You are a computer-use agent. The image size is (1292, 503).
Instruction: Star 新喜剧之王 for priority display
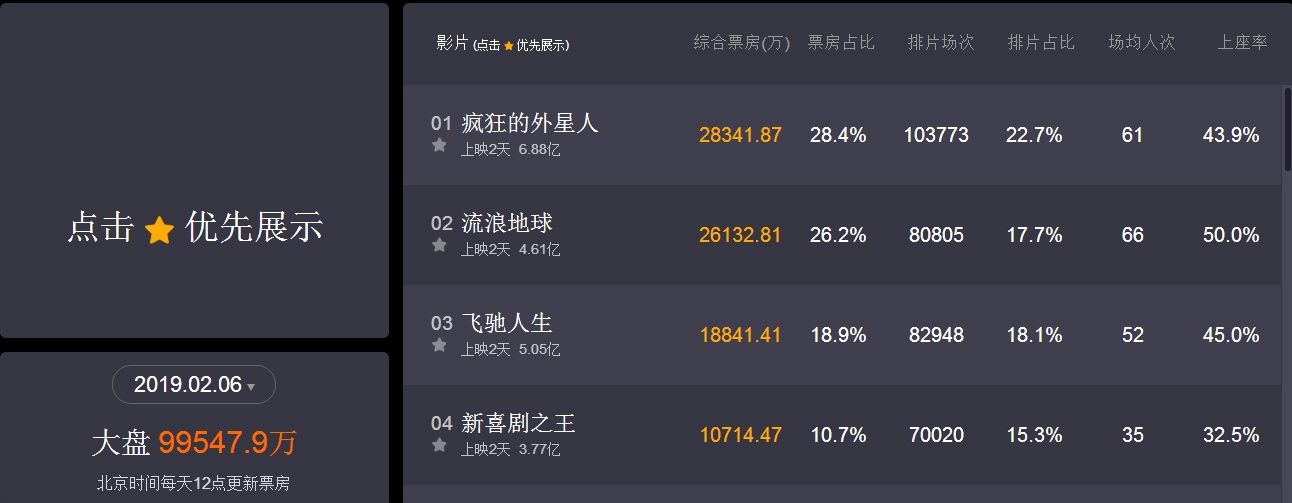[439, 446]
